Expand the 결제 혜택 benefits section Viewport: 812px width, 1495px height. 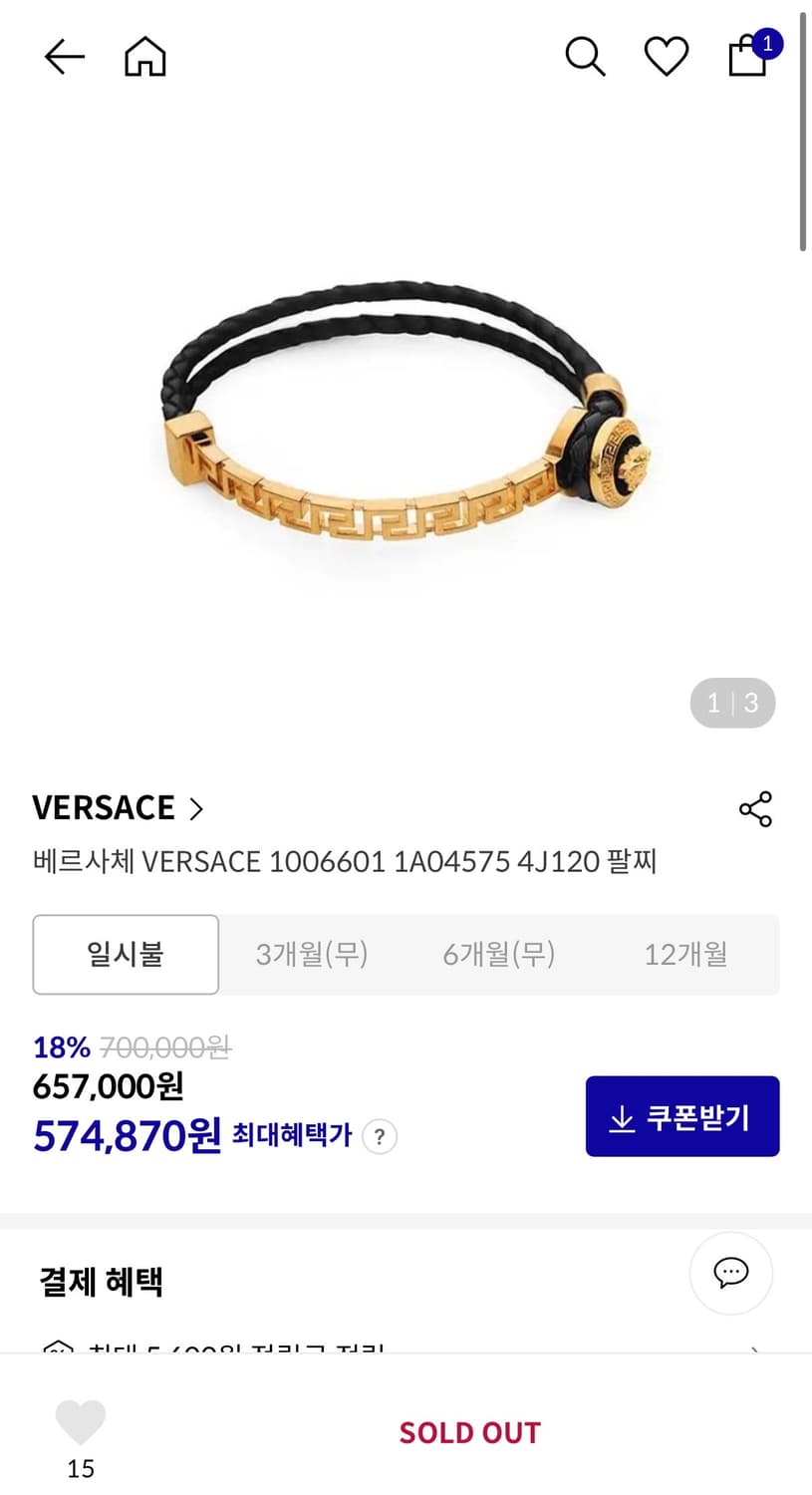[100, 1283]
